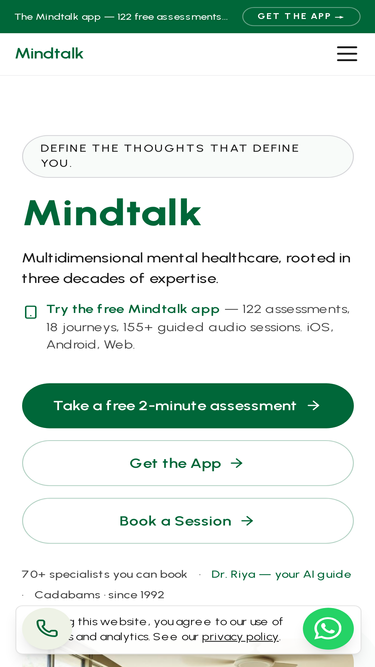
Task: Open Try the free Mindtalk app link
Action: pos(133,309)
